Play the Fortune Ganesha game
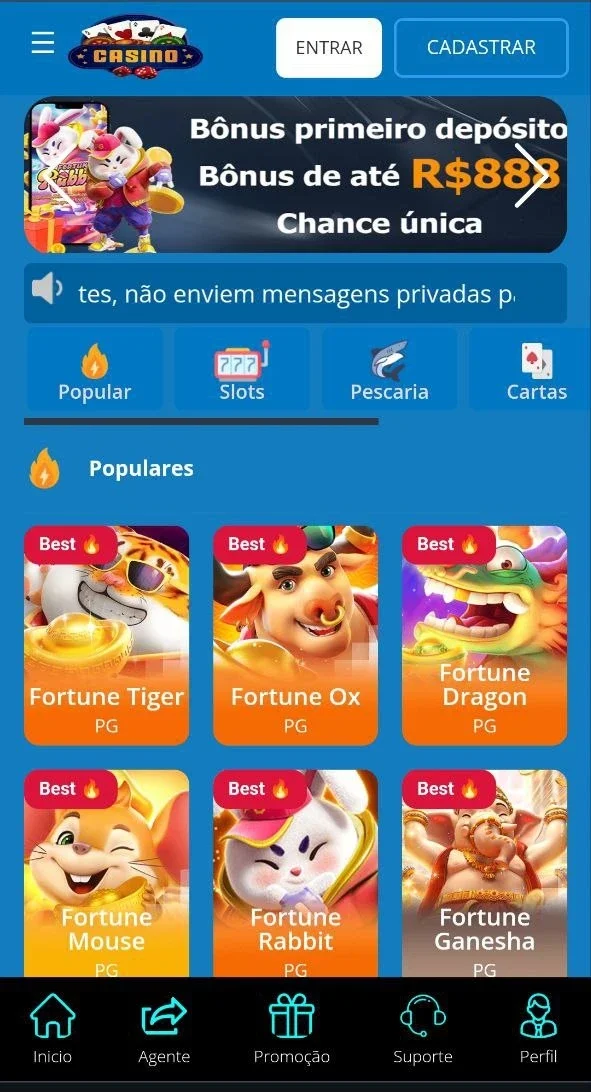Image resolution: width=591 pixels, height=1092 pixels. click(484, 873)
